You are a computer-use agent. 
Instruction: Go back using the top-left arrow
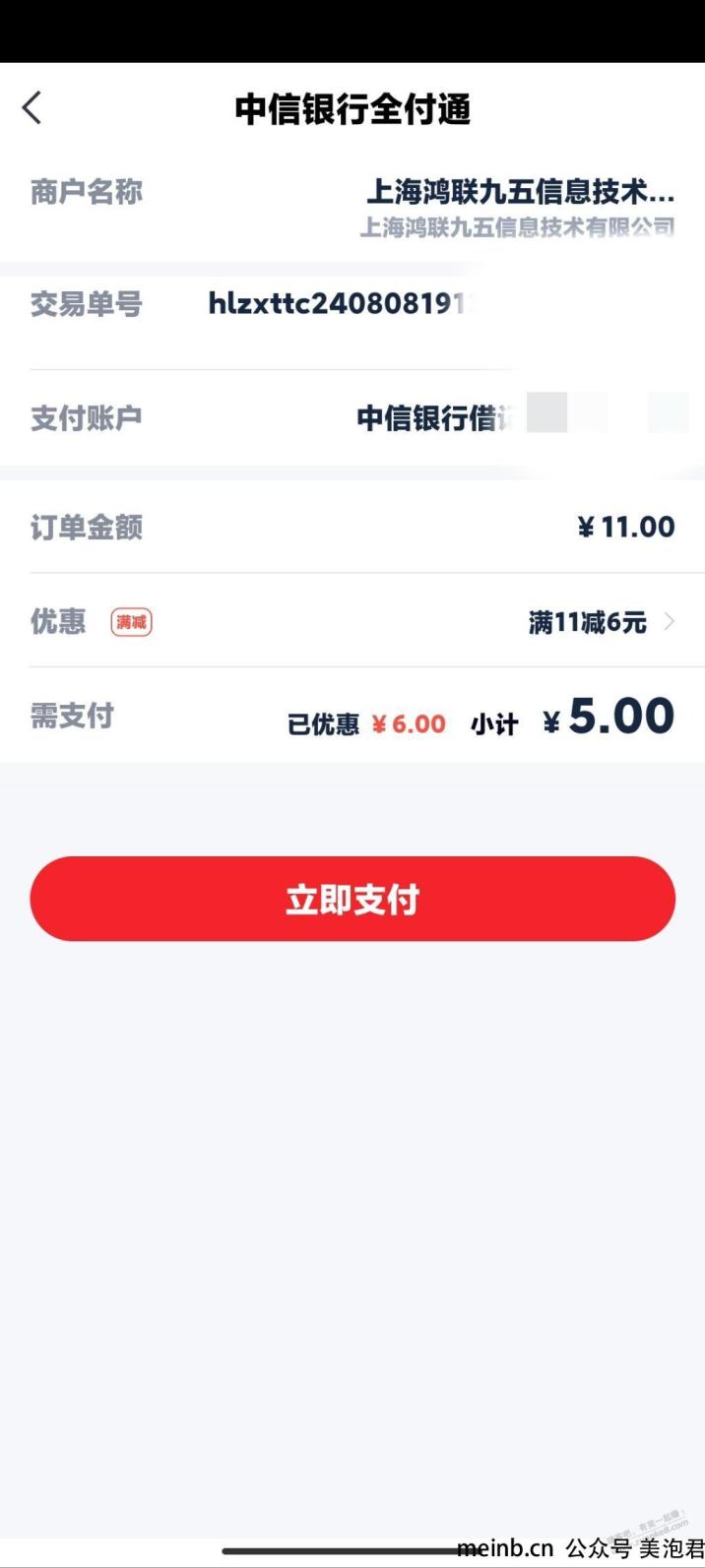tap(32, 107)
